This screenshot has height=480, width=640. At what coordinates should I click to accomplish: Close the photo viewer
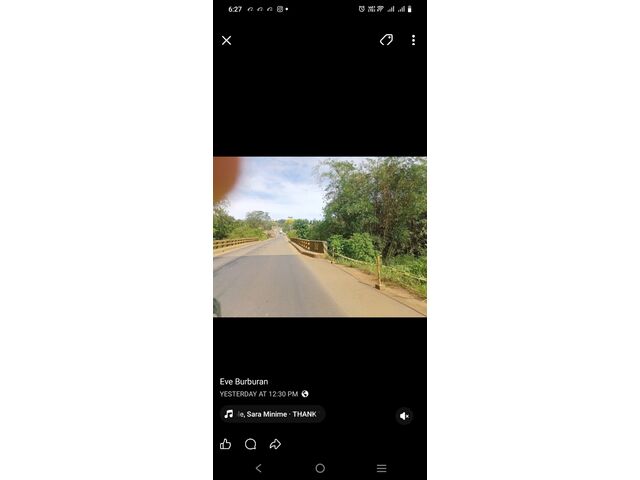(226, 40)
